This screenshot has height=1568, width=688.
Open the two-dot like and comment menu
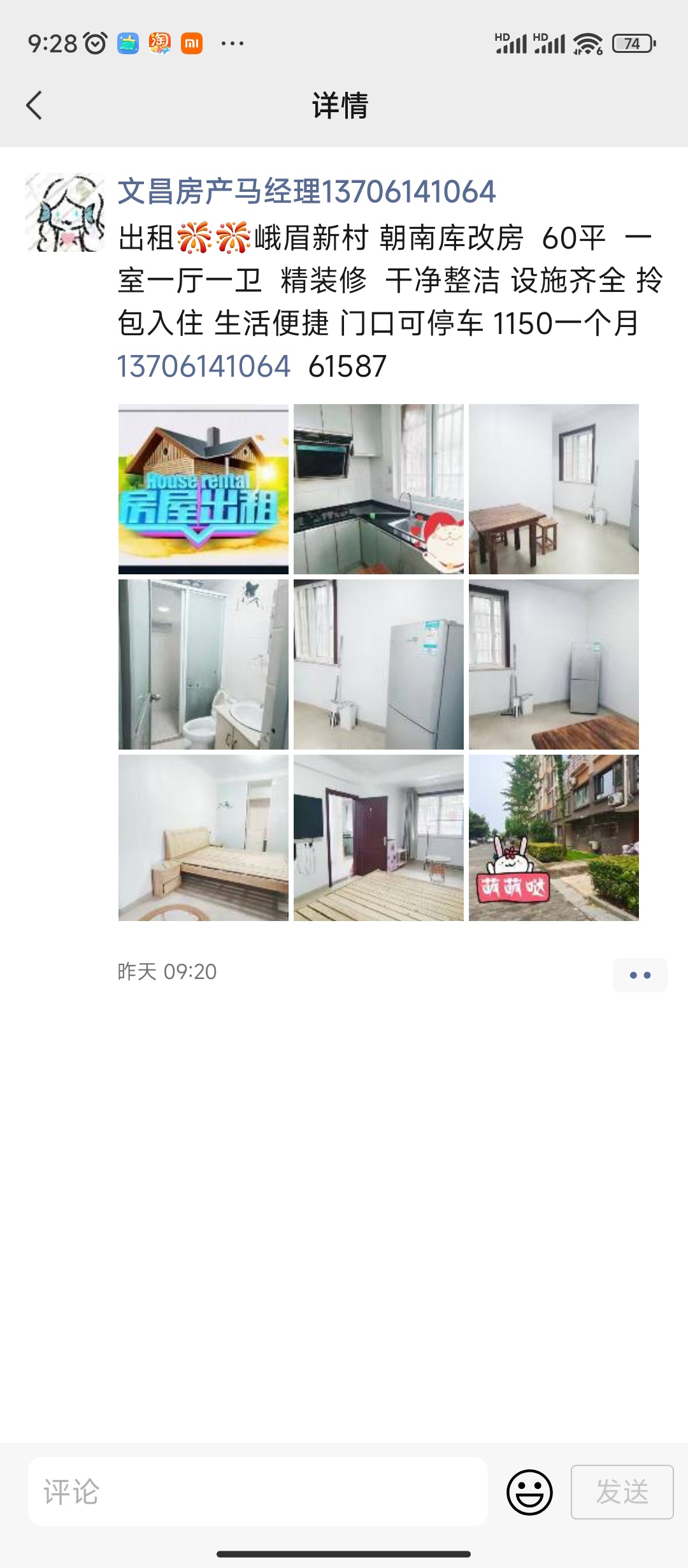point(640,975)
